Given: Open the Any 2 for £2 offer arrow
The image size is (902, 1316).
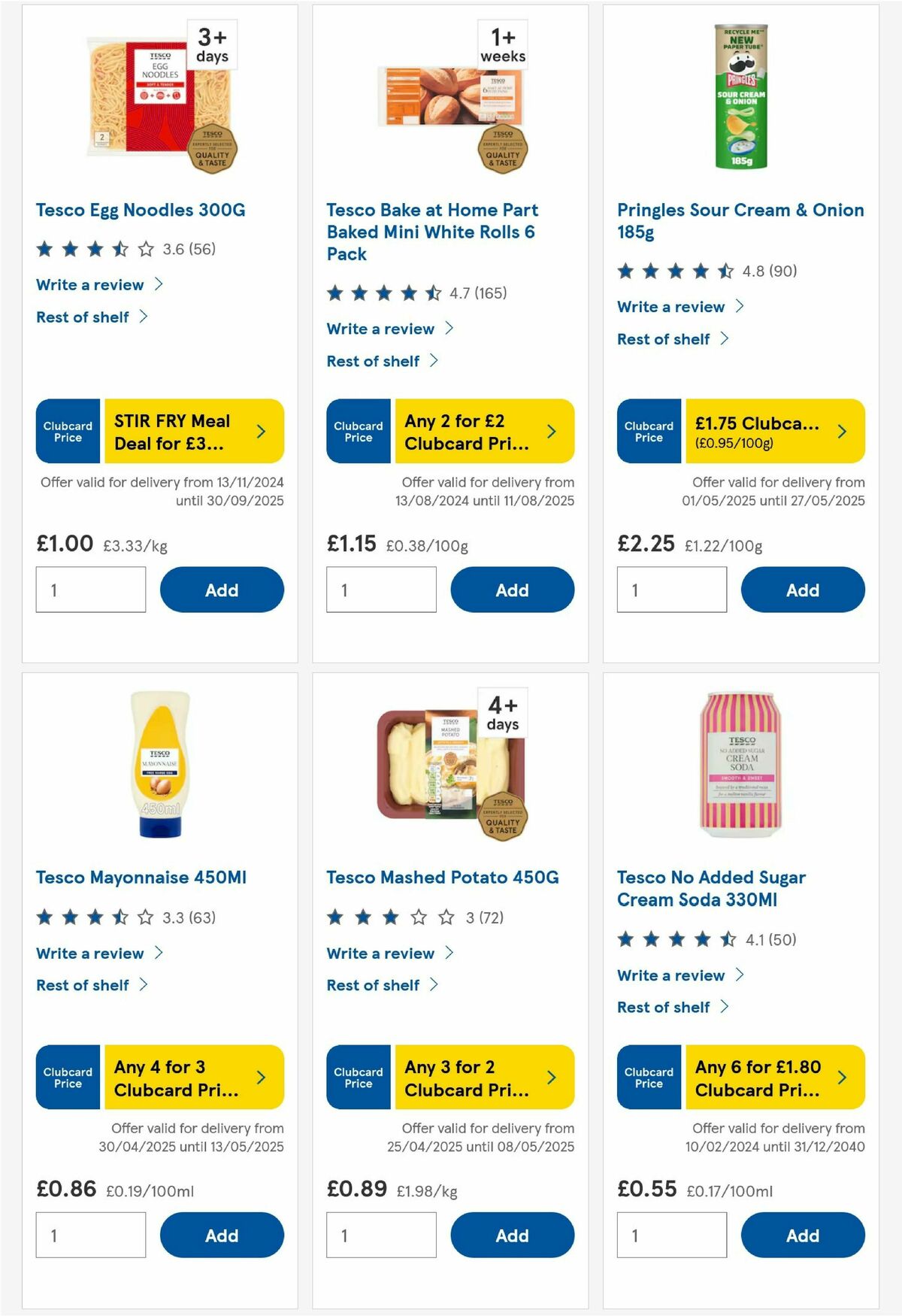Looking at the screenshot, I should 551,431.
